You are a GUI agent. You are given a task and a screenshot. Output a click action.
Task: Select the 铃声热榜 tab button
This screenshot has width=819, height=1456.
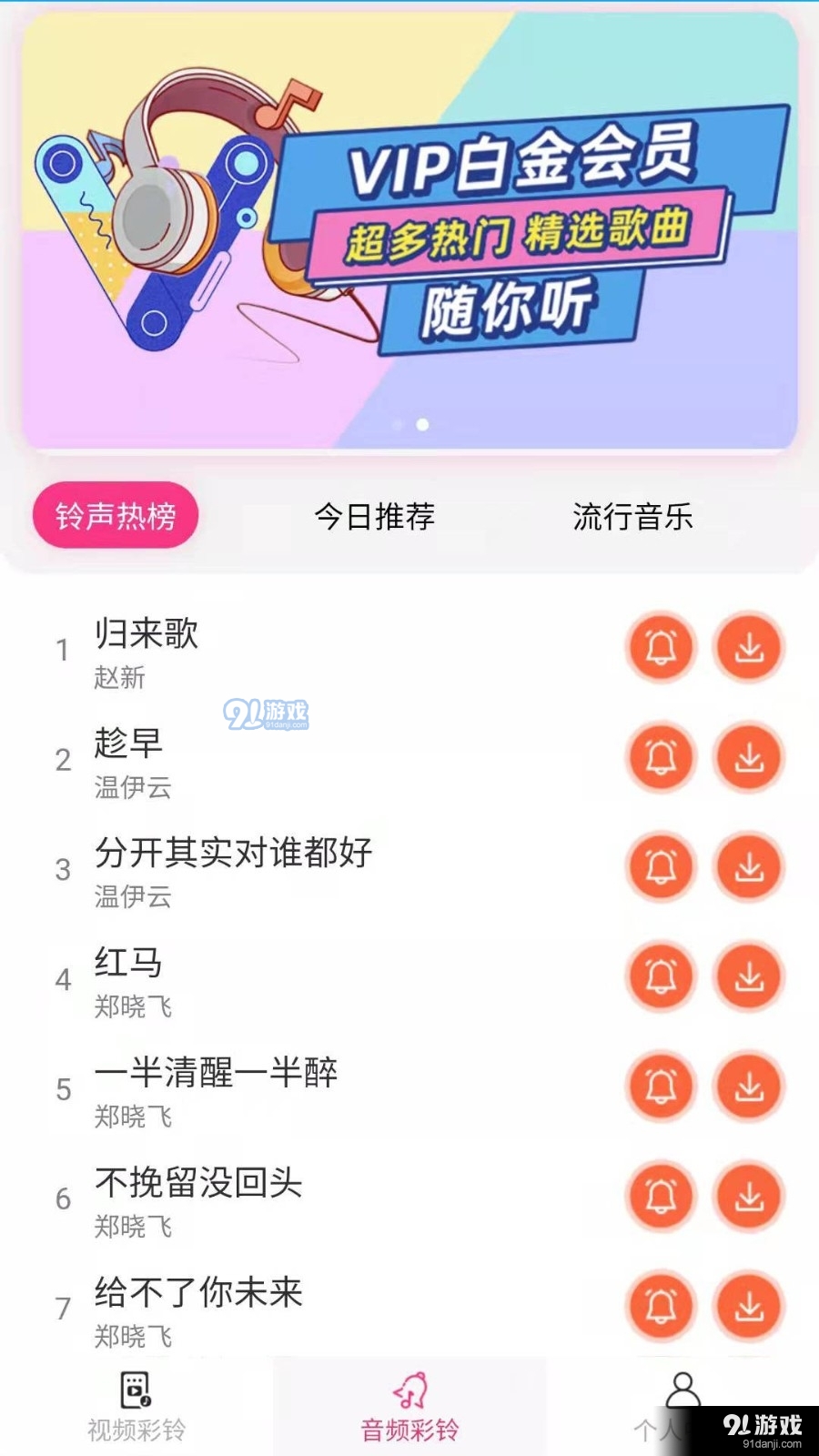click(x=115, y=515)
